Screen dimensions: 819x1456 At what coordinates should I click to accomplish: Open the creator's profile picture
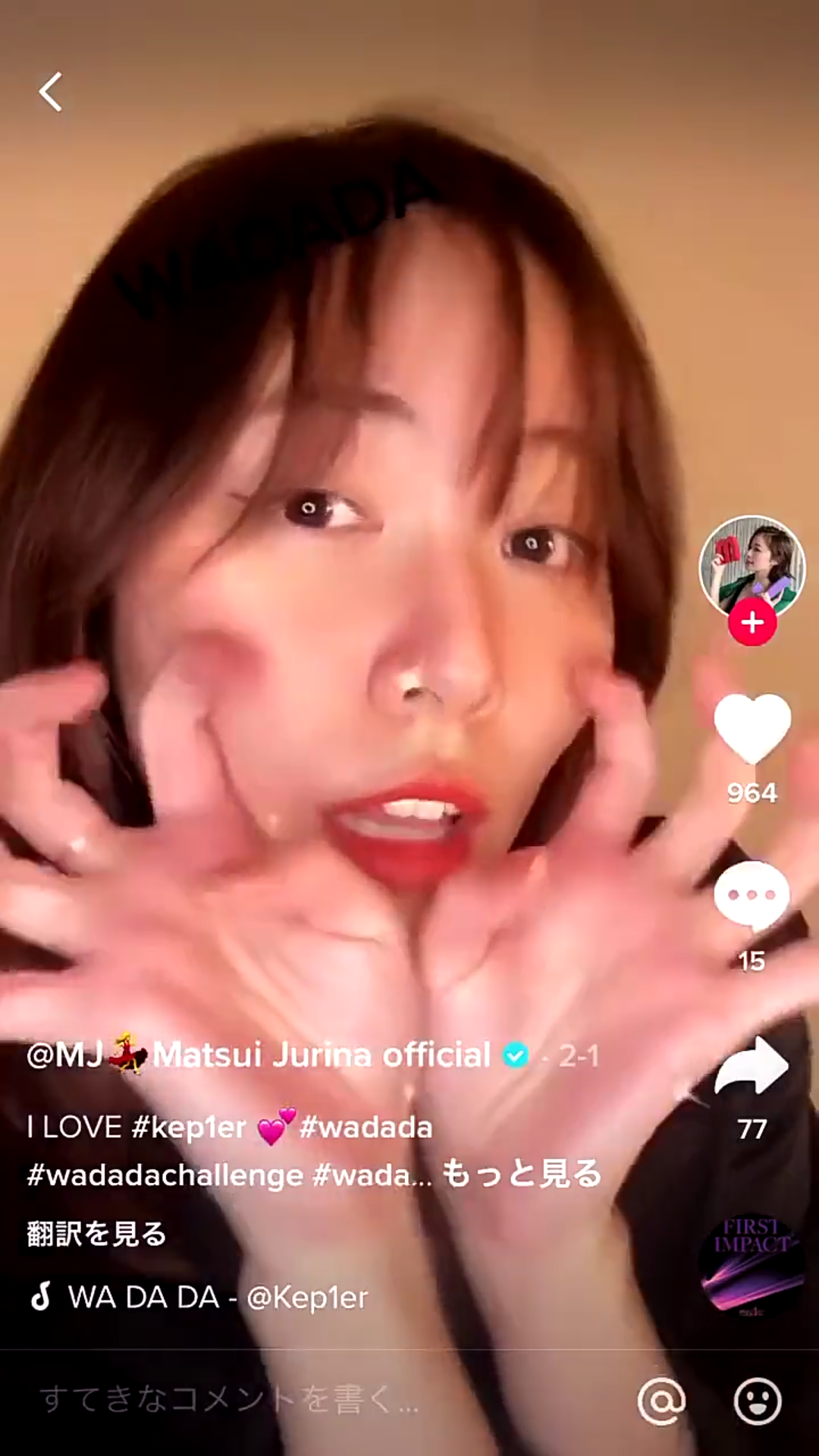click(752, 565)
